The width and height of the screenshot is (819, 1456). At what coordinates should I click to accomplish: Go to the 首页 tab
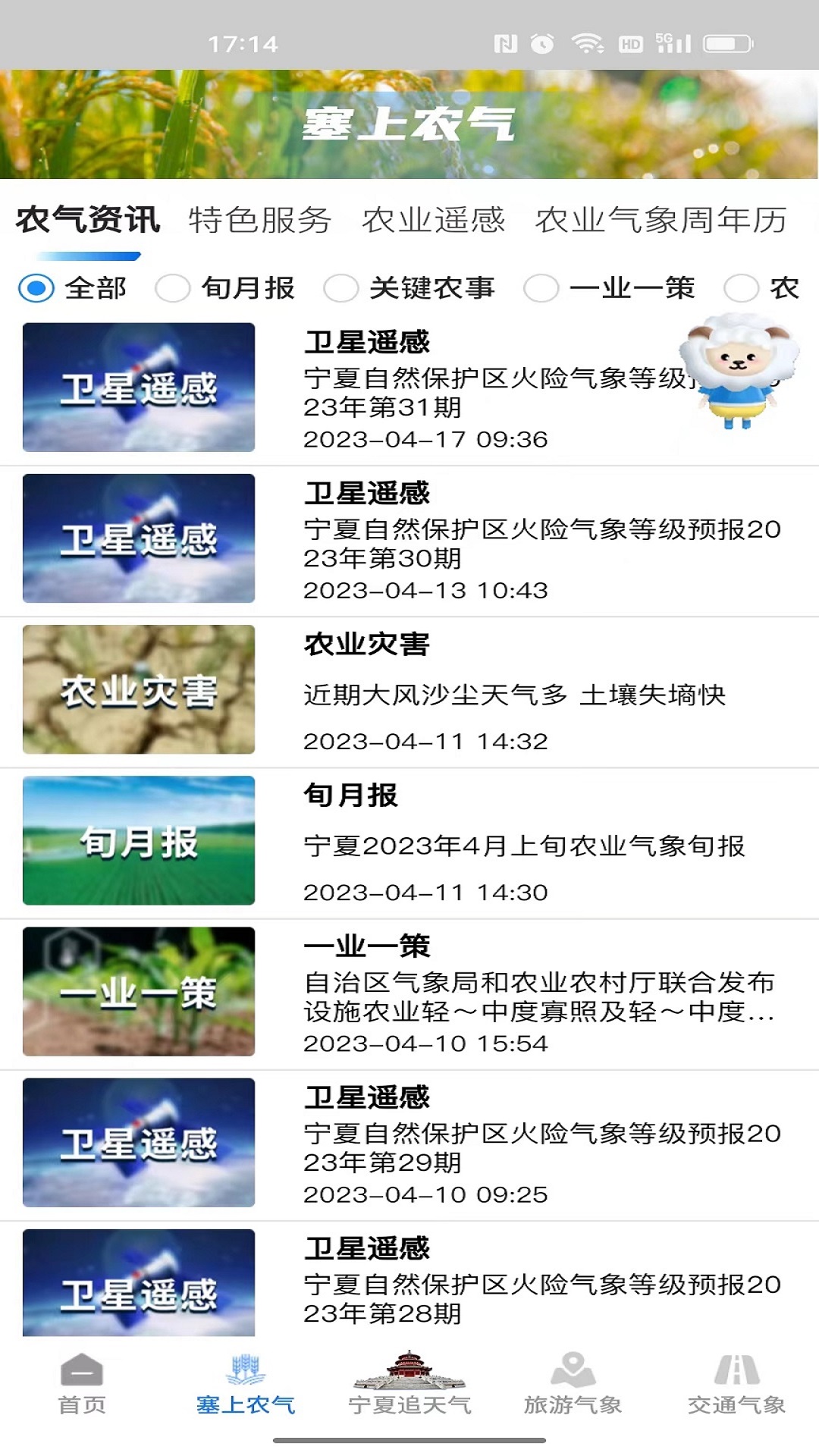point(82,1384)
